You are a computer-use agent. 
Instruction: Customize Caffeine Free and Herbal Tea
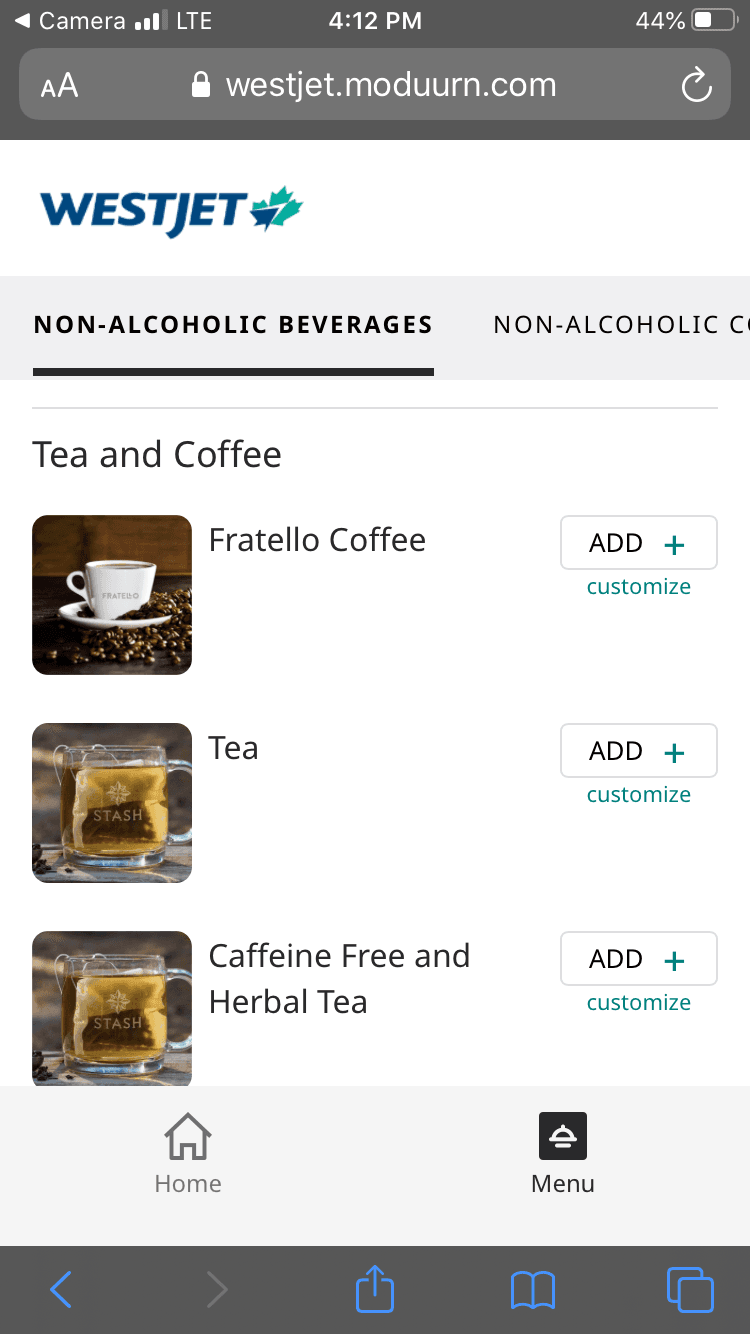[638, 1003]
